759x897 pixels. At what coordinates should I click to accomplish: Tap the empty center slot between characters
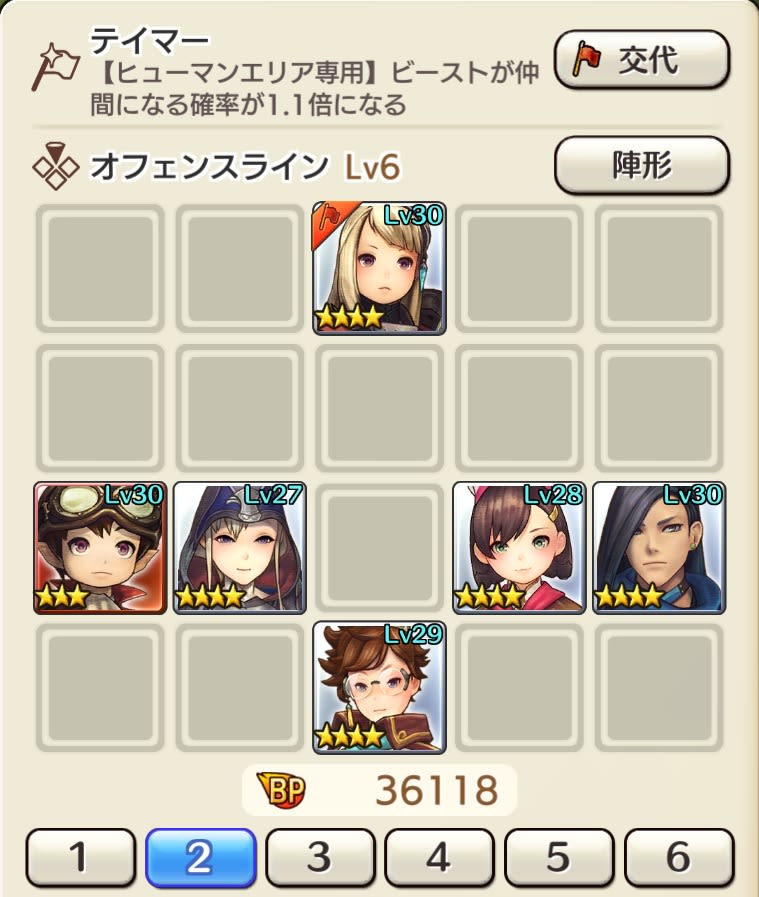click(x=379, y=547)
